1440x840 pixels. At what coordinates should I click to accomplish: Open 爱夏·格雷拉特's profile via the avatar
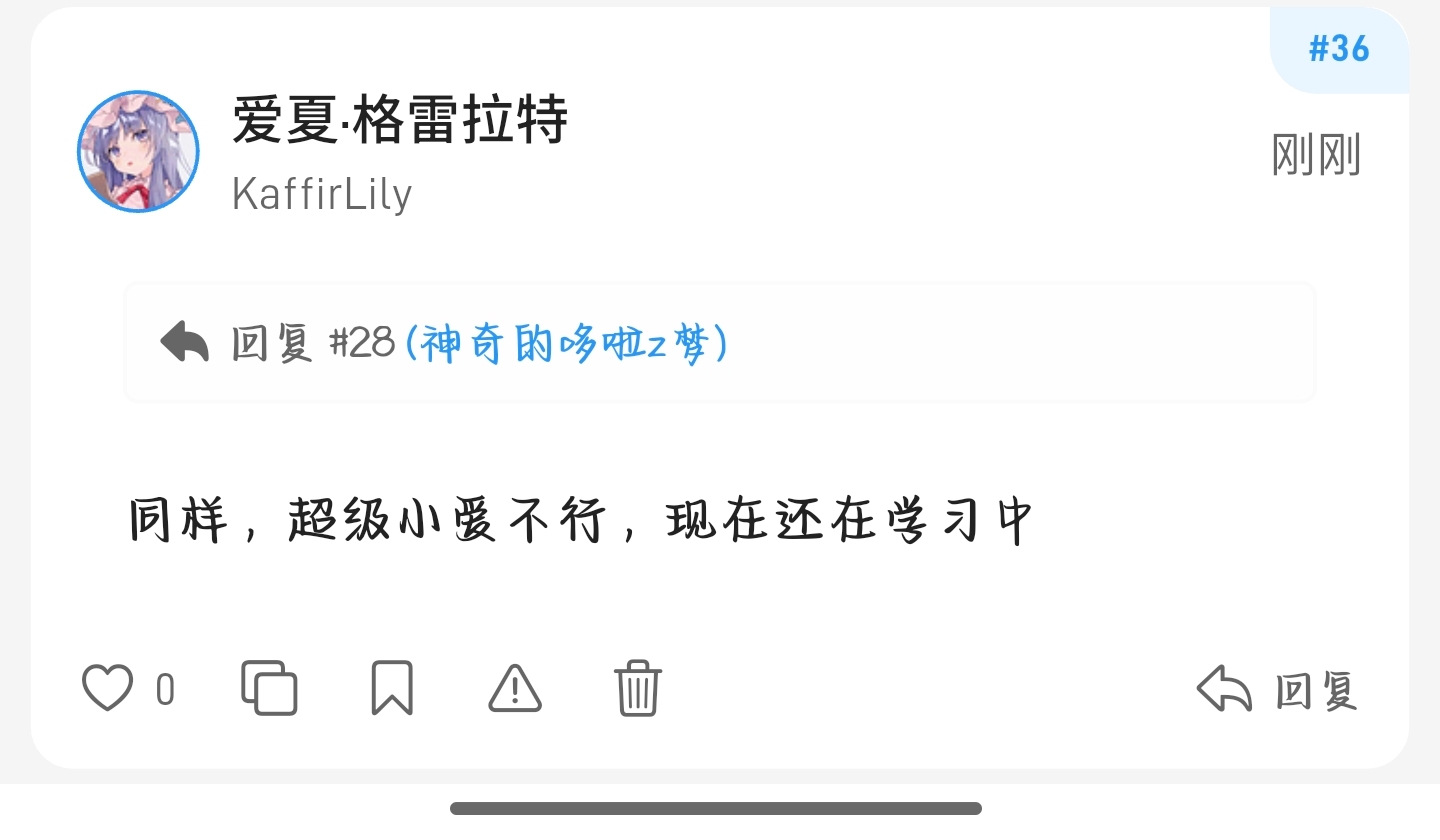139,152
